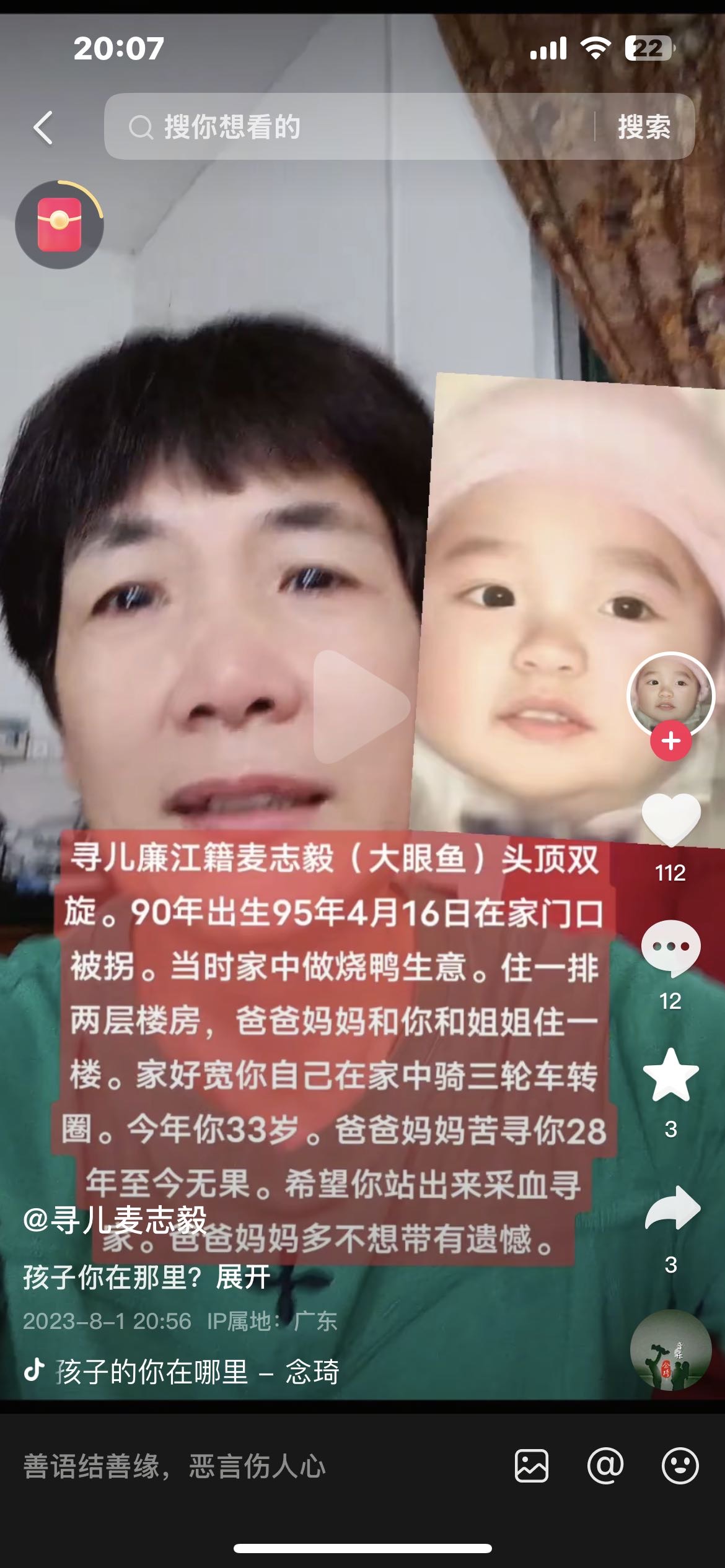The height and width of the screenshot is (1568, 725).
Task: Open the red envelope reward icon
Action: tap(59, 225)
